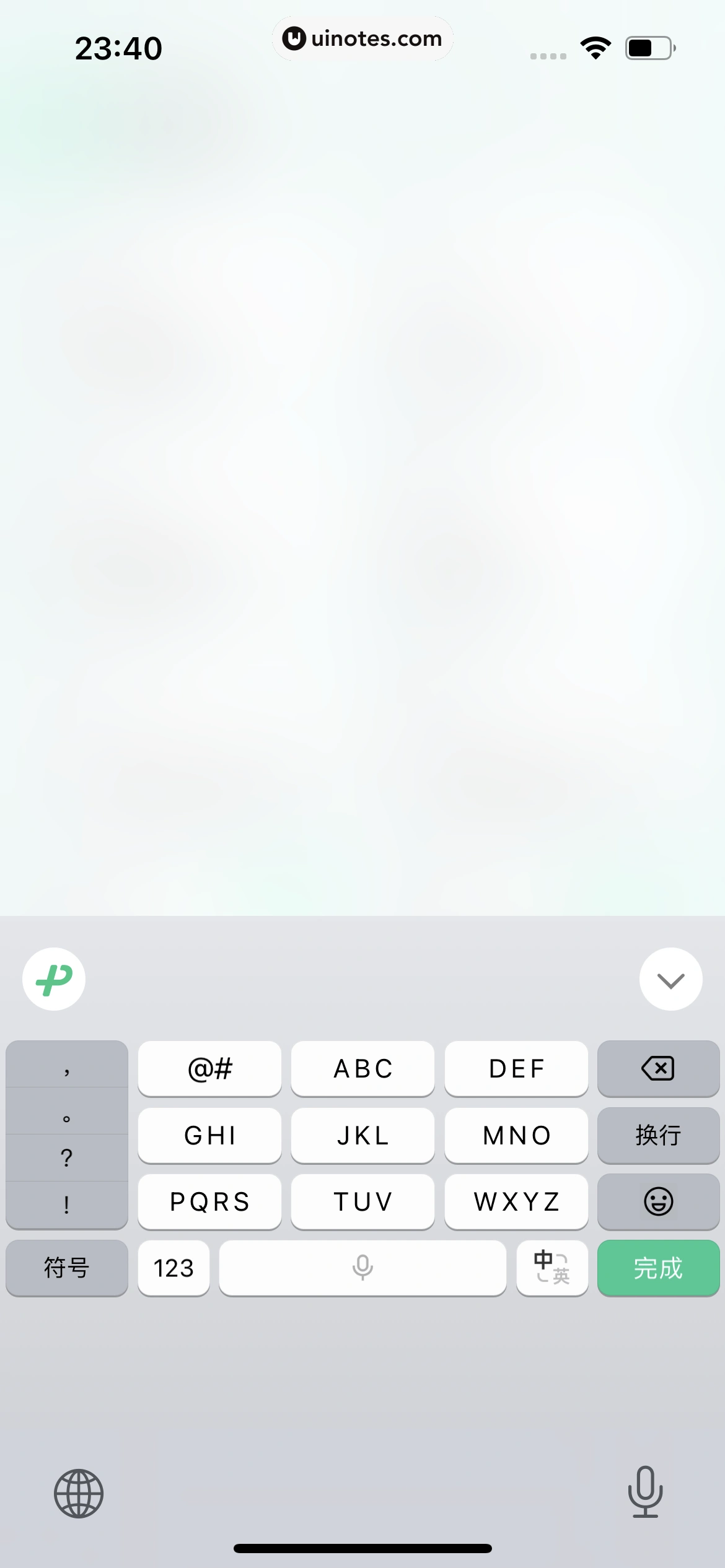Tap the question mark punctuation key

[66, 1157]
